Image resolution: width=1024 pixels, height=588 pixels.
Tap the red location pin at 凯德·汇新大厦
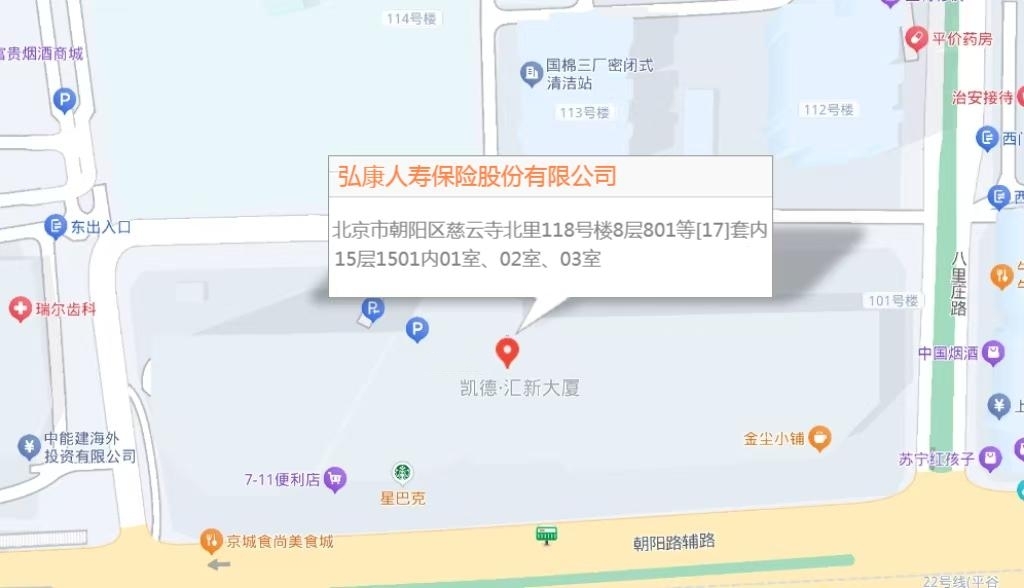(x=508, y=352)
